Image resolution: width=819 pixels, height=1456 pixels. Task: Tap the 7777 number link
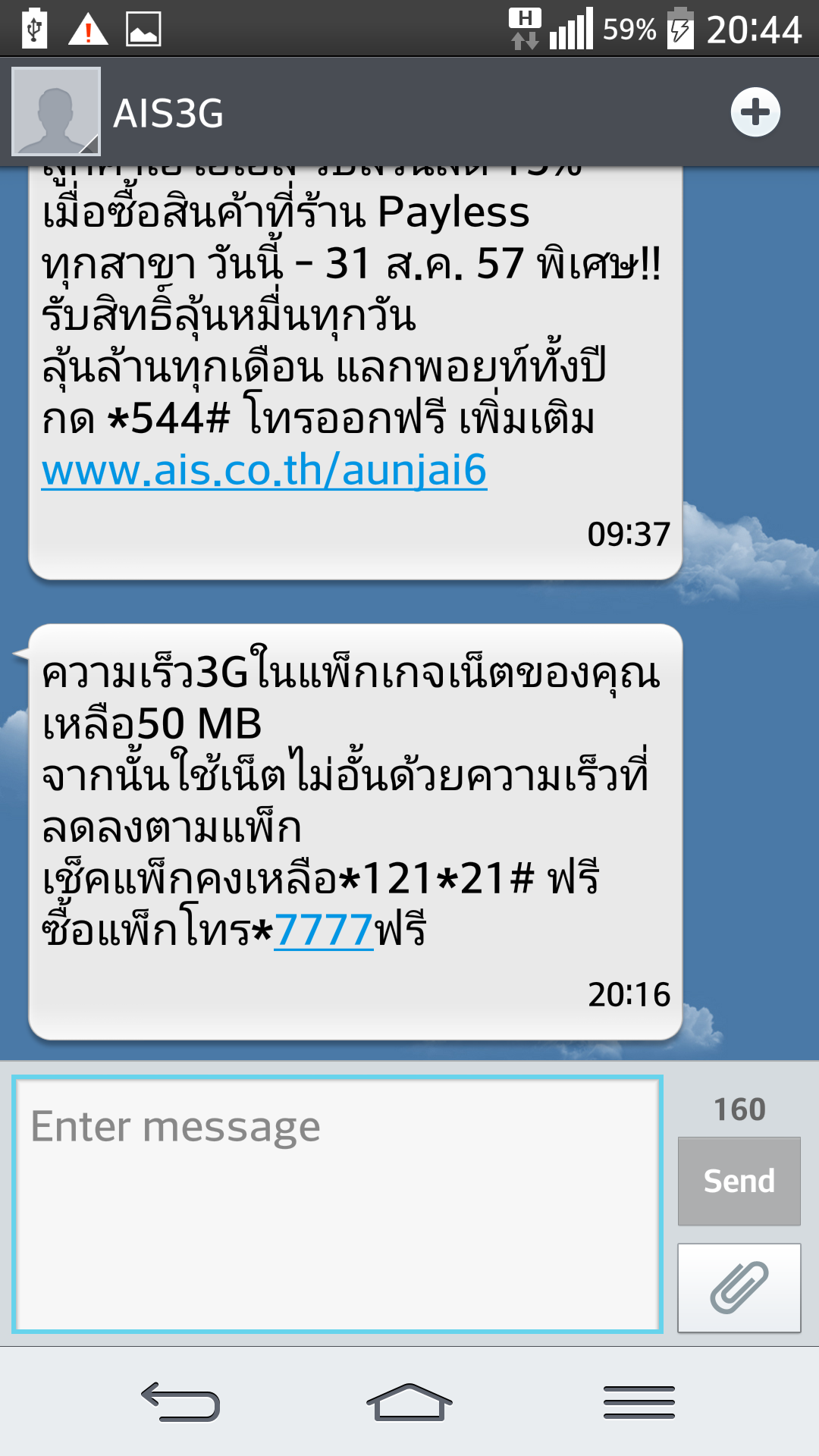click(323, 930)
